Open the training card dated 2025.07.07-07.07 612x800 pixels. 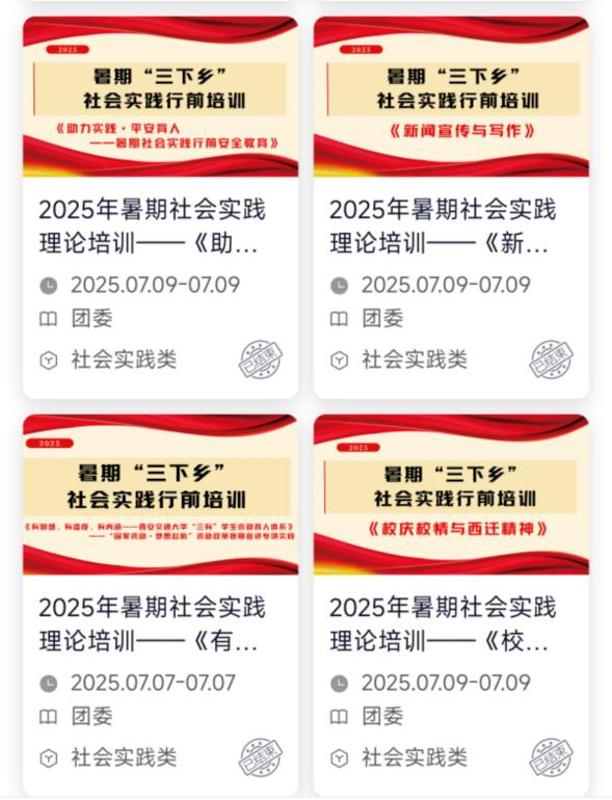160,624
